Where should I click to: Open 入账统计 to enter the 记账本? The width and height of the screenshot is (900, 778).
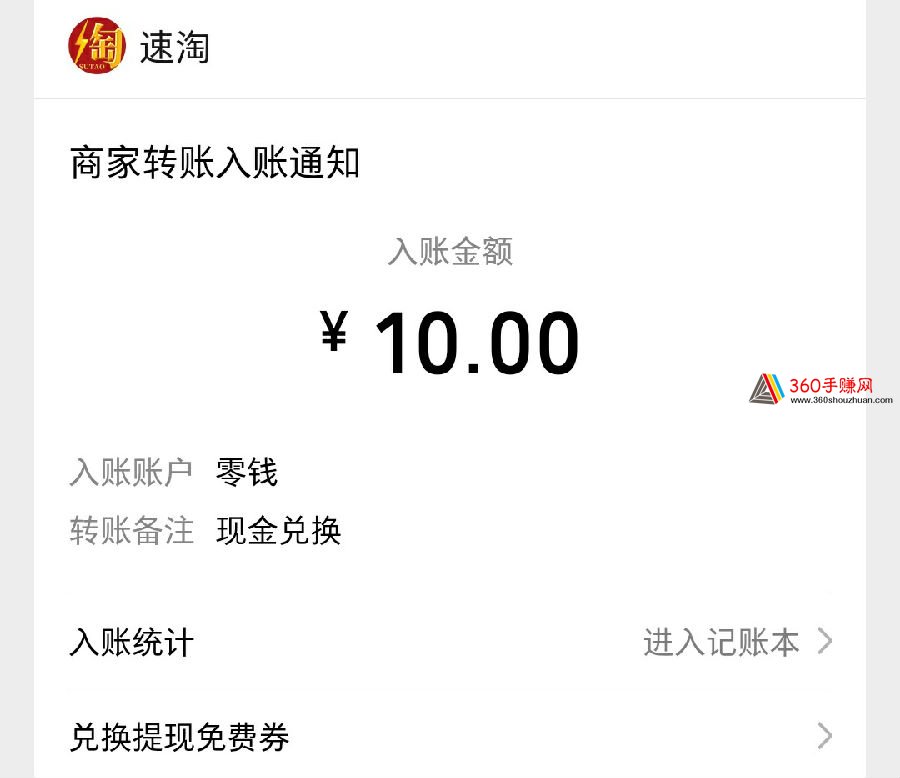coord(450,642)
